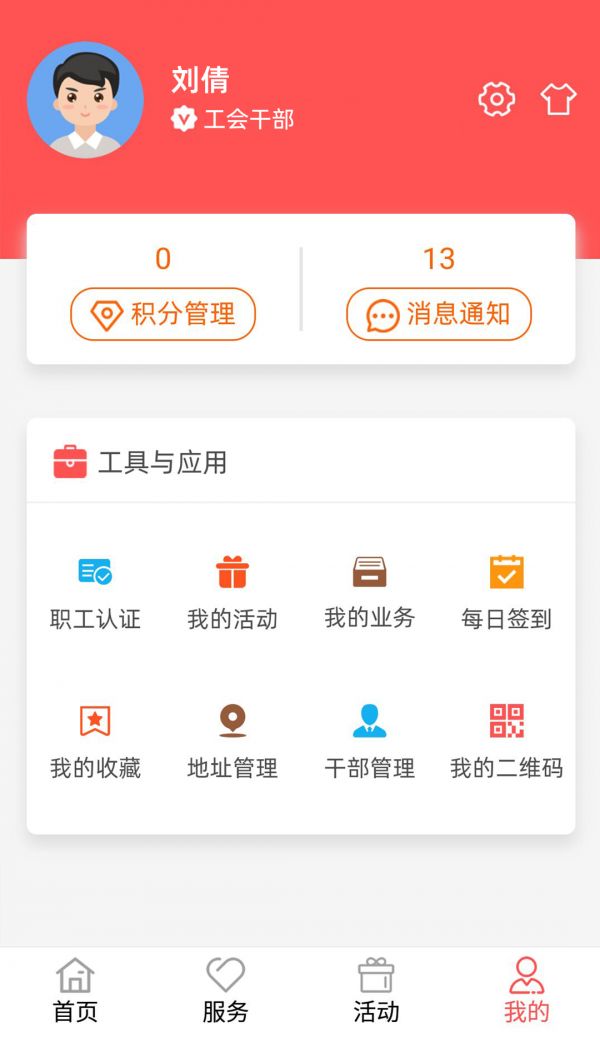This screenshot has height=1037, width=600.
Task: Open the settings gear icon
Action: point(496,99)
